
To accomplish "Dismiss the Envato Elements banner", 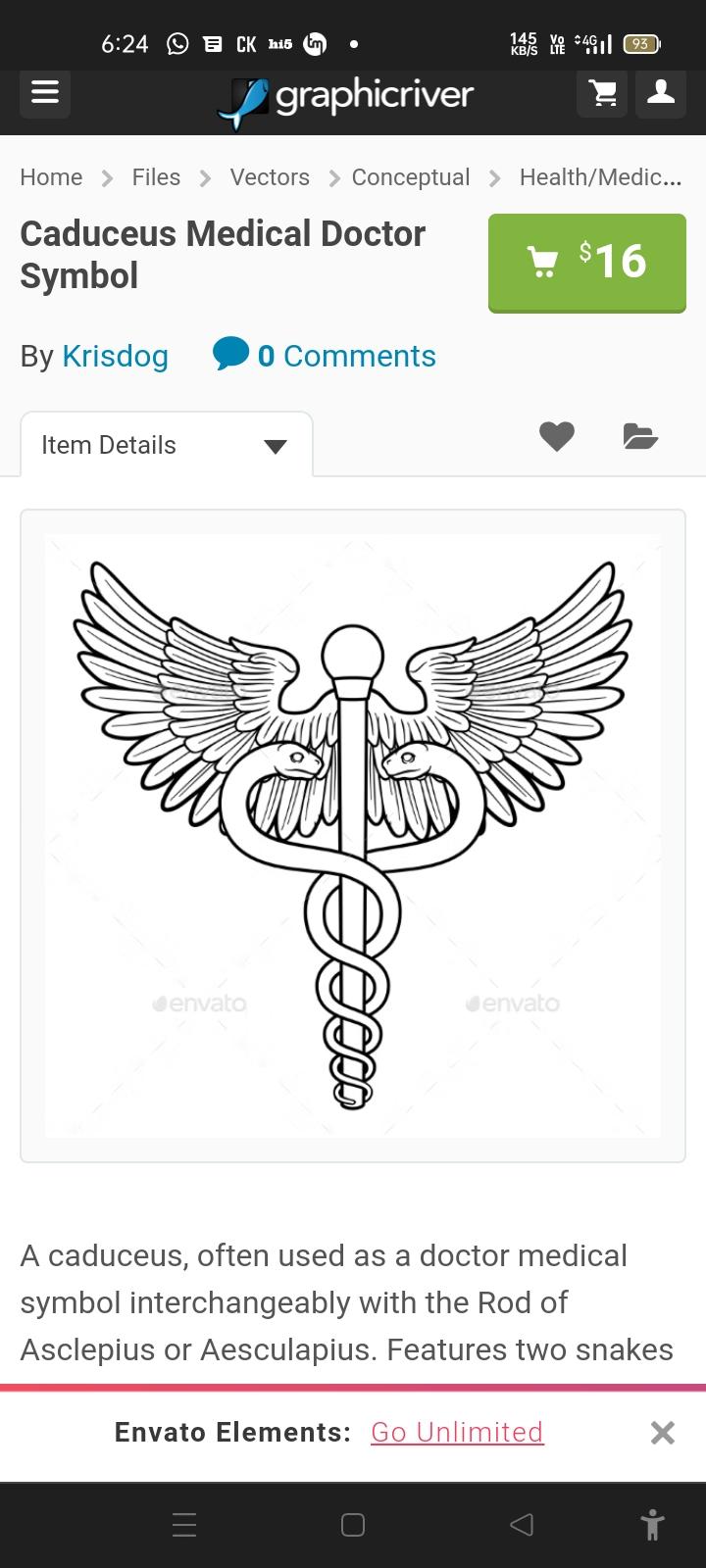I will (x=663, y=1433).
